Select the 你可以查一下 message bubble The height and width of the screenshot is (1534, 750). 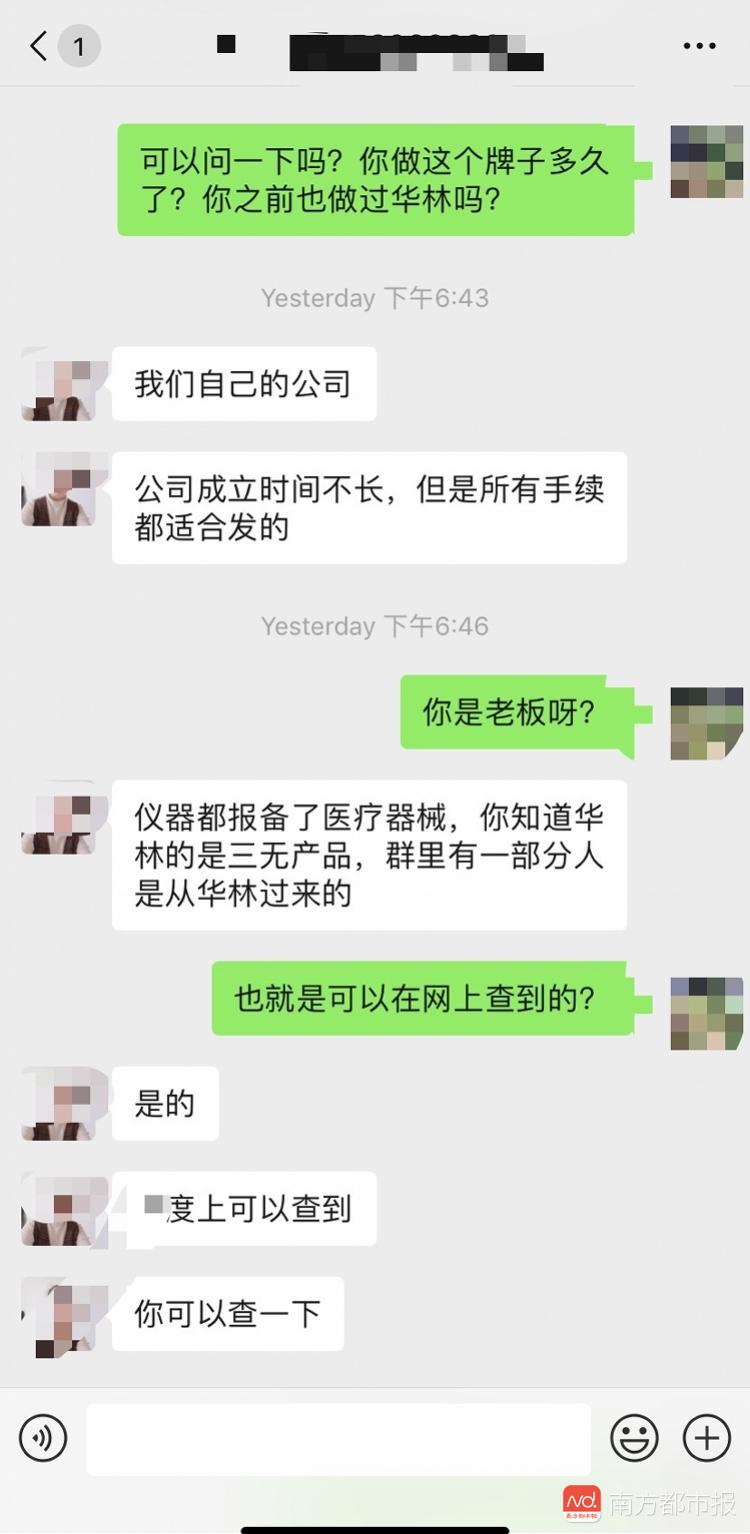pos(227,1315)
